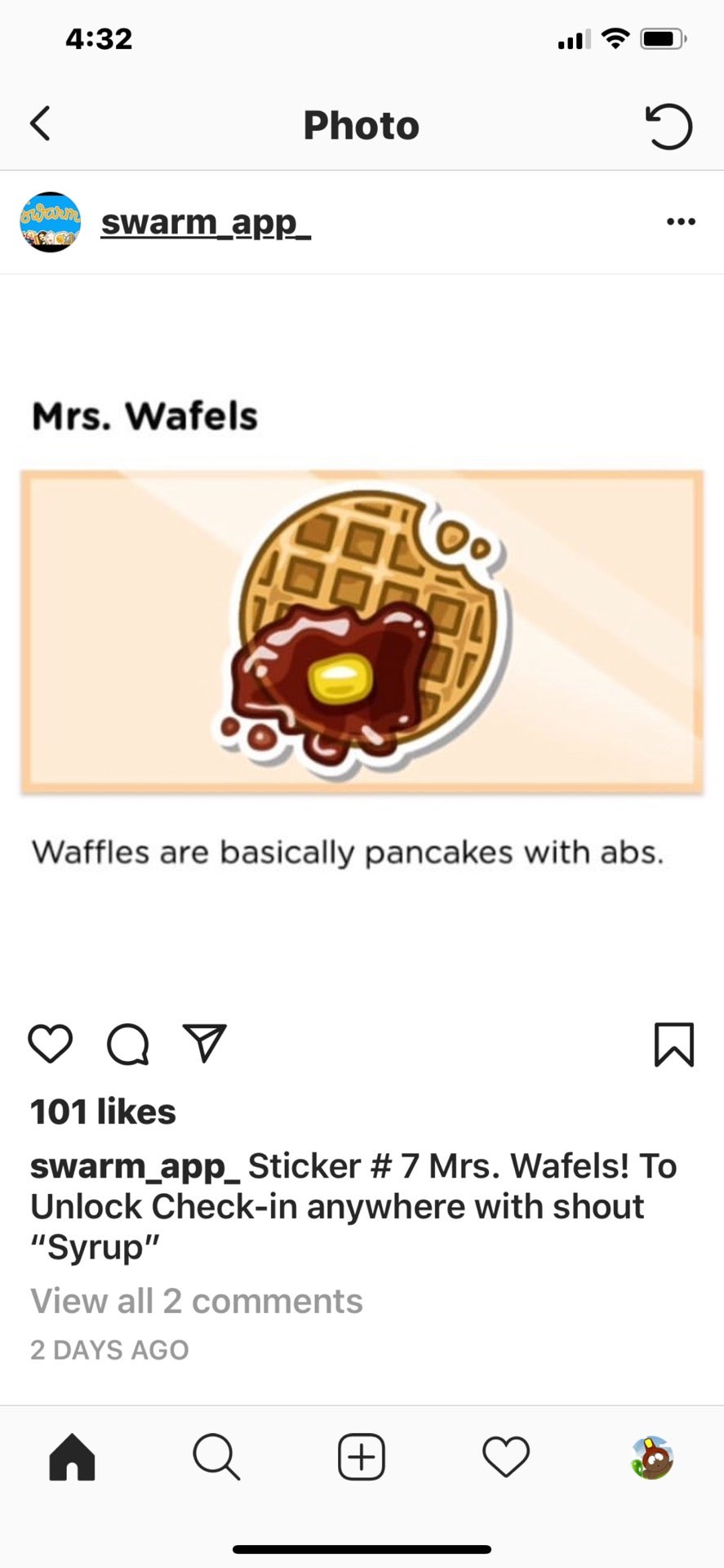
Task: Open the Mrs. Wafels sticker image
Action: 362,631
